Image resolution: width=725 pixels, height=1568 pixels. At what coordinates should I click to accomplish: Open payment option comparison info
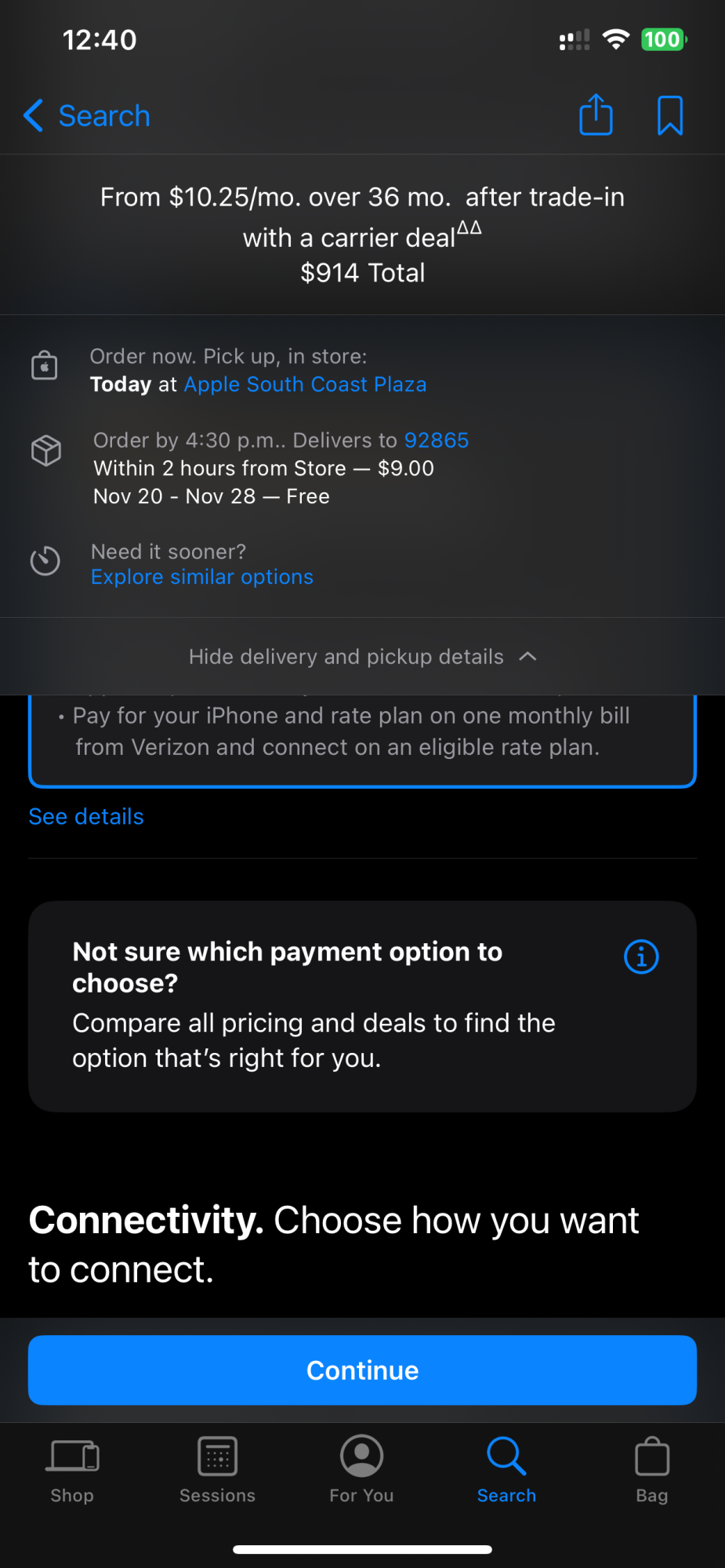[x=640, y=956]
